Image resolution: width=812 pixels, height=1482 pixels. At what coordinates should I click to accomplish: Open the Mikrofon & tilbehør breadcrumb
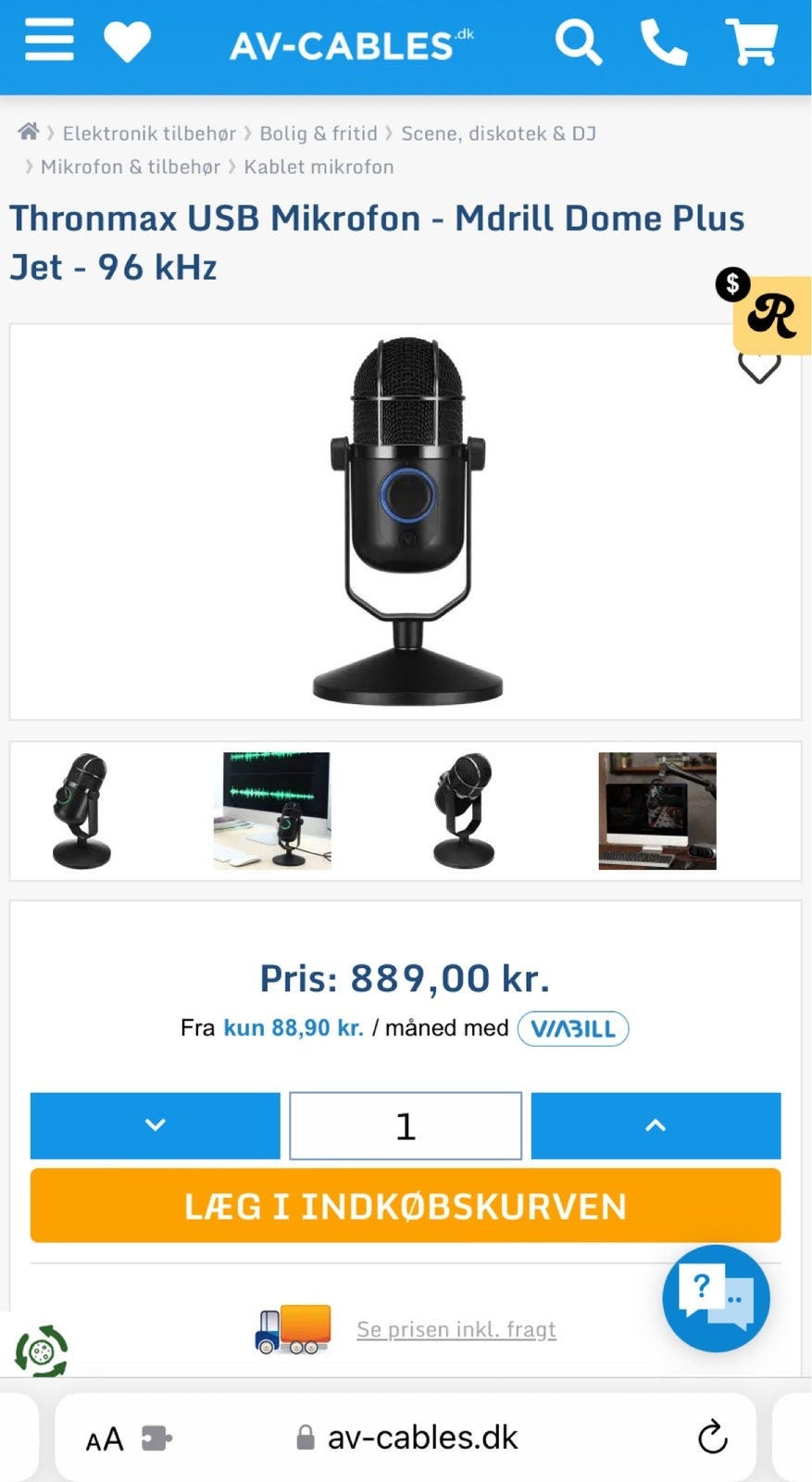click(x=131, y=167)
